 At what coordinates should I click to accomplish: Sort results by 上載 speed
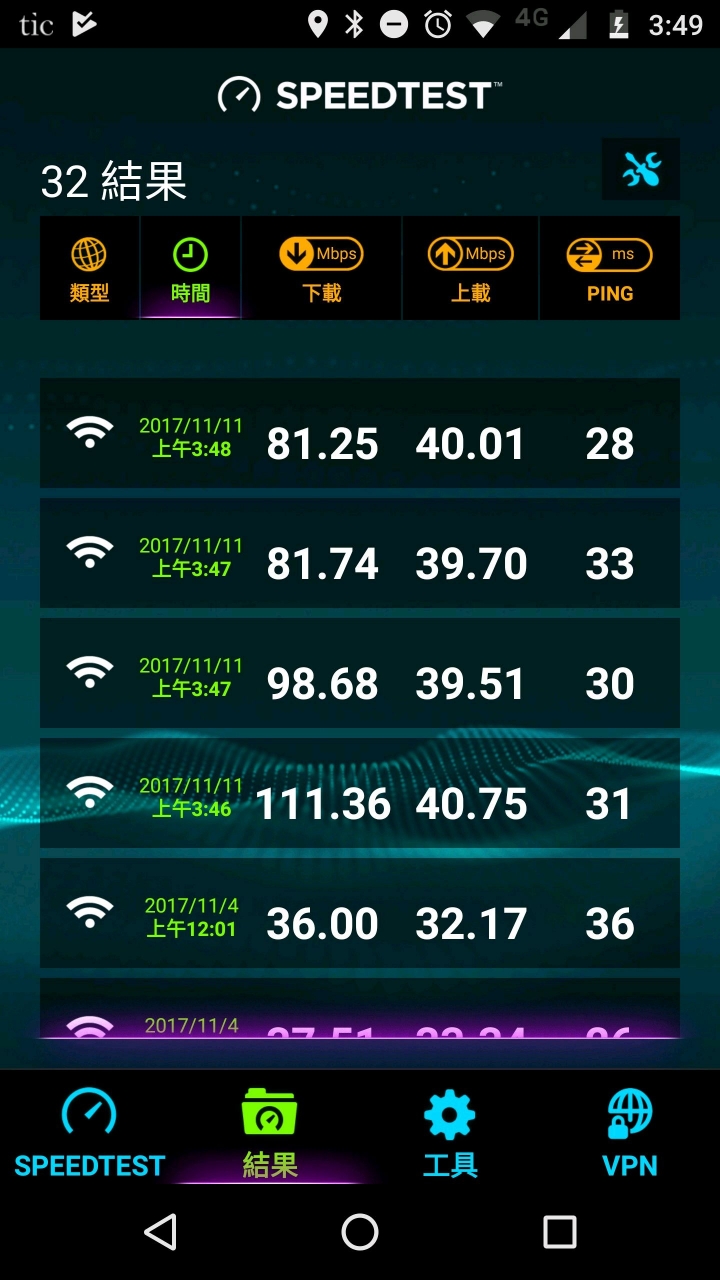click(x=470, y=270)
